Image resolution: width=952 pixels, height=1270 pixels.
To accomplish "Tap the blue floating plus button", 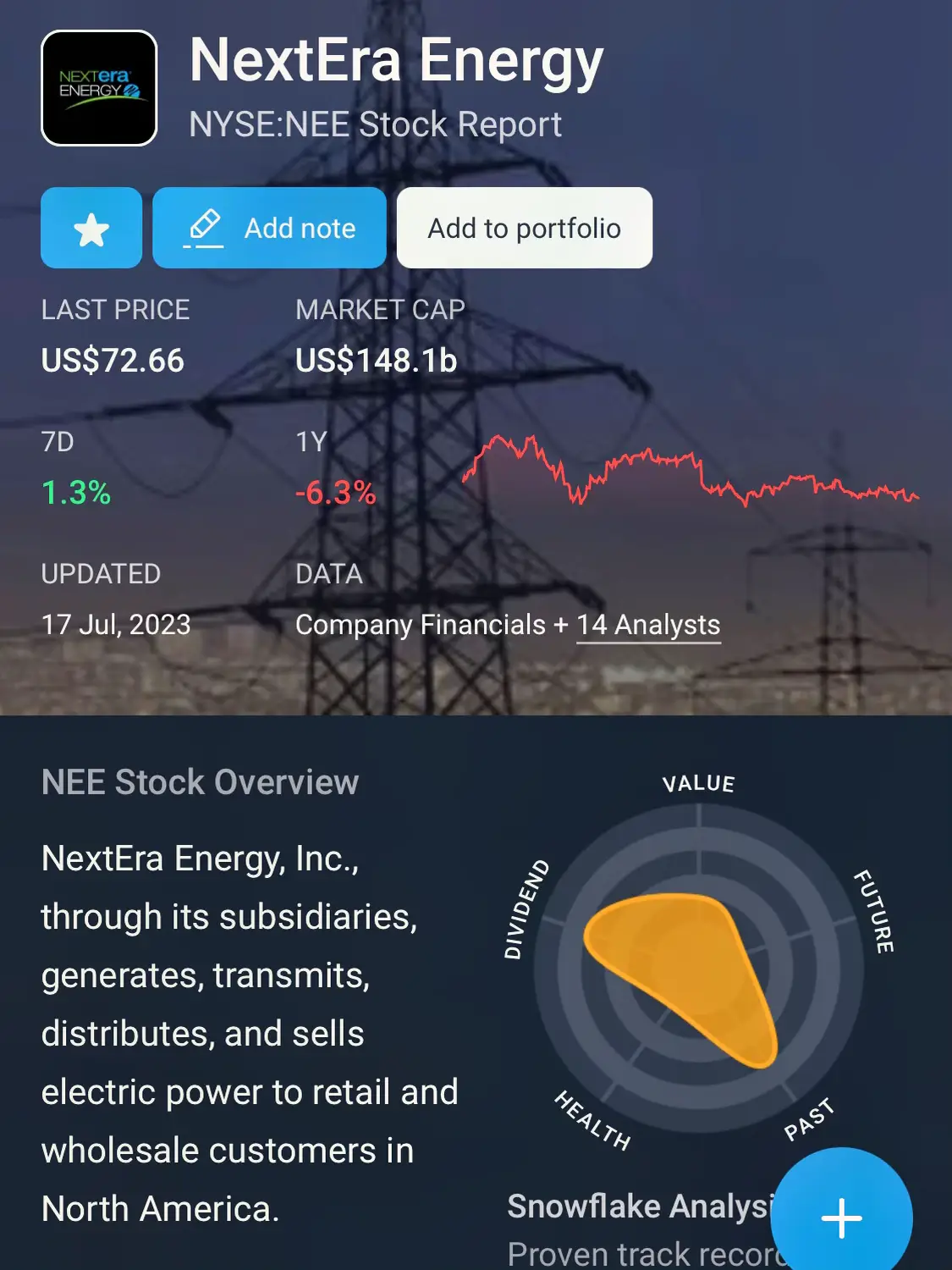I will click(x=839, y=1218).
